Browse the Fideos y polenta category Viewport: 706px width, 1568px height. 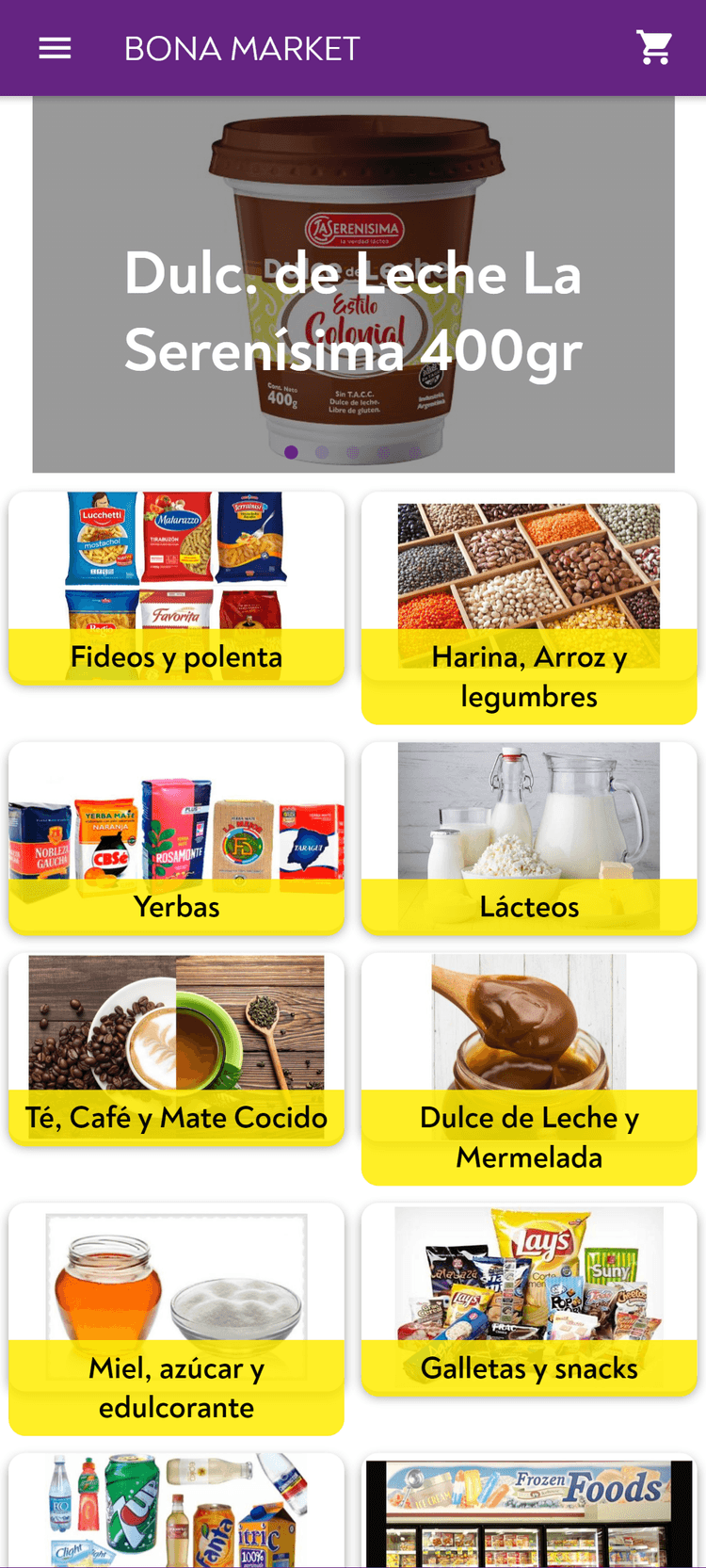176,588
